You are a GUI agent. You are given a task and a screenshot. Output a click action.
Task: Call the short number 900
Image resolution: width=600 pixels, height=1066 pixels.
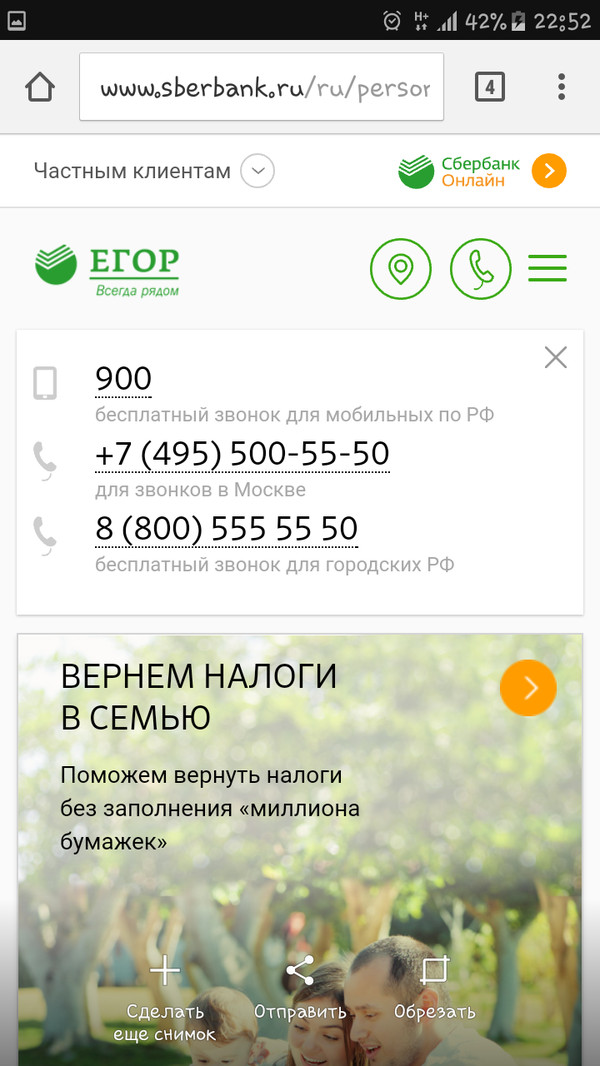[123, 379]
